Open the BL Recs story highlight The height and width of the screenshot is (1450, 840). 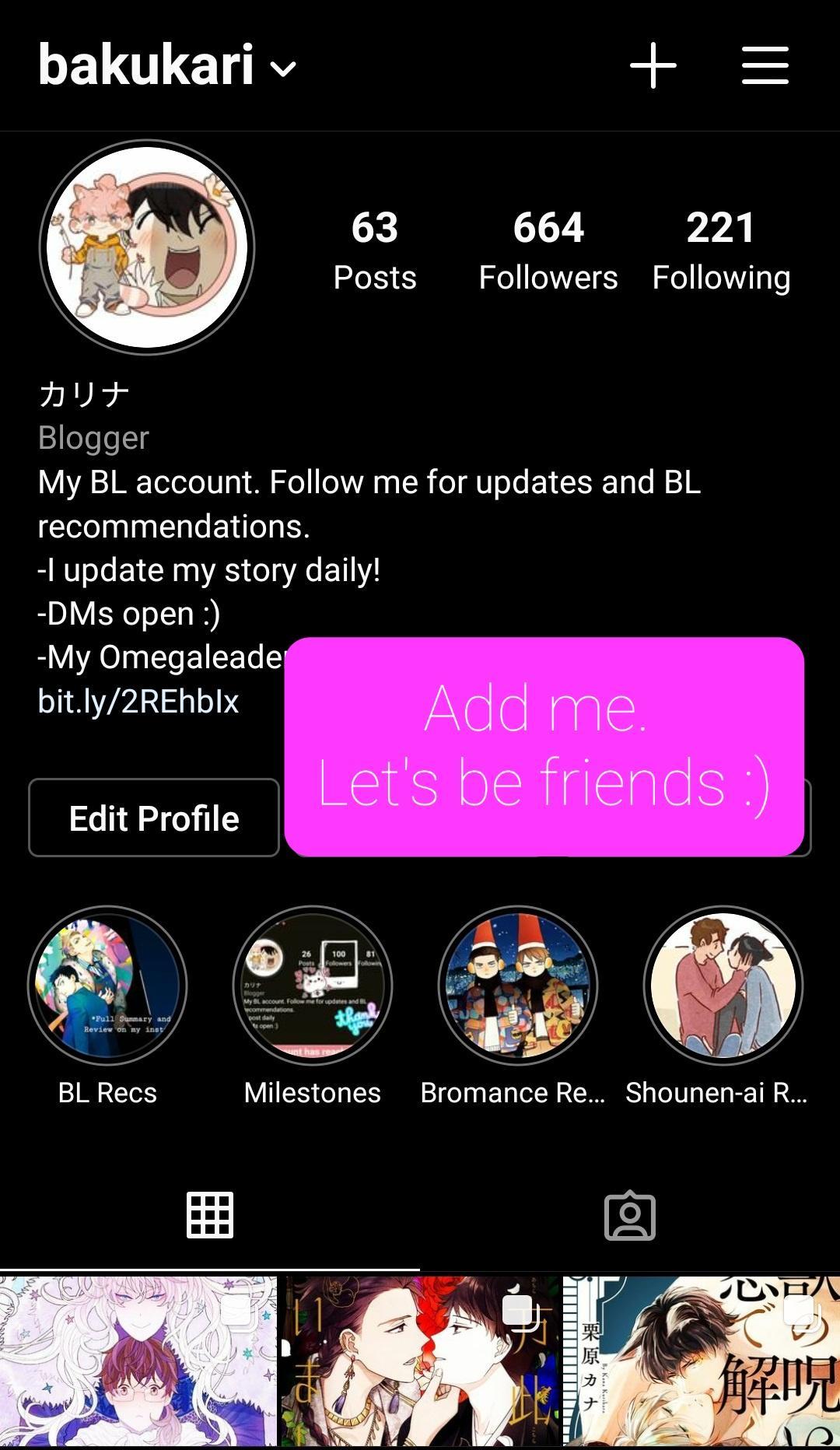(107, 986)
